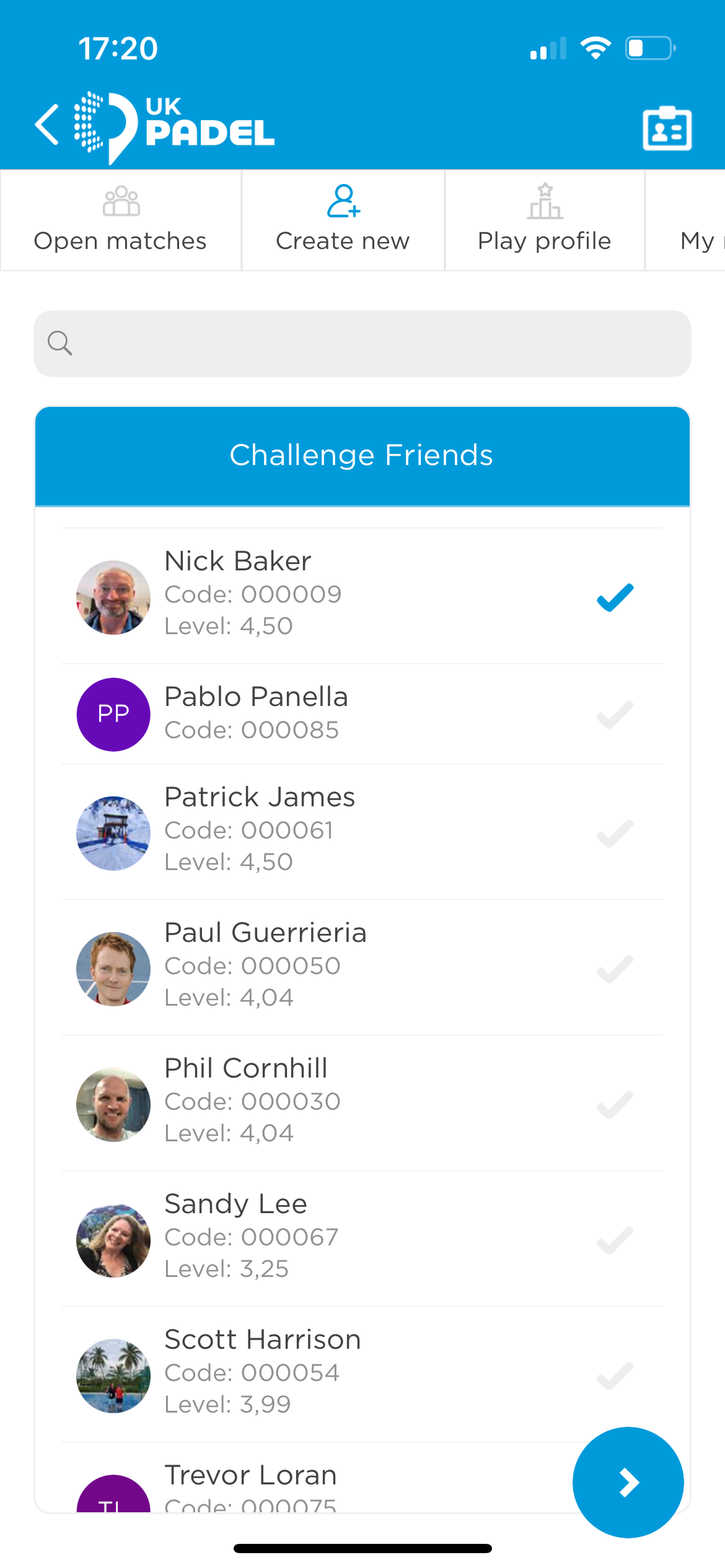
Task: Tap the friends search field
Action: pyautogui.click(x=362, y=344)
